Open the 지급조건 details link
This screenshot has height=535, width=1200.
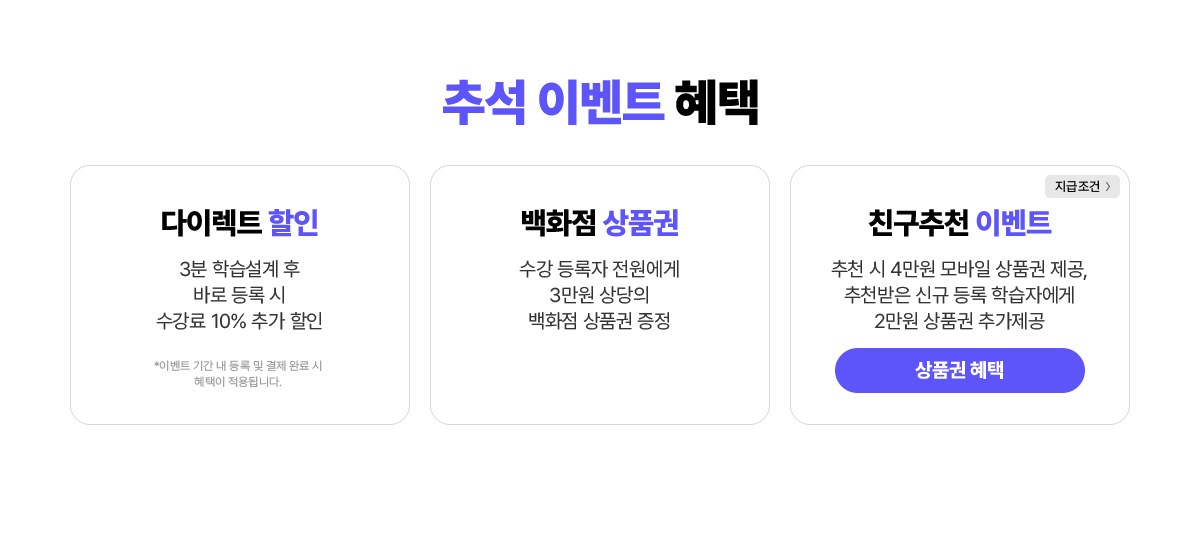click(x=1082, y=187)
